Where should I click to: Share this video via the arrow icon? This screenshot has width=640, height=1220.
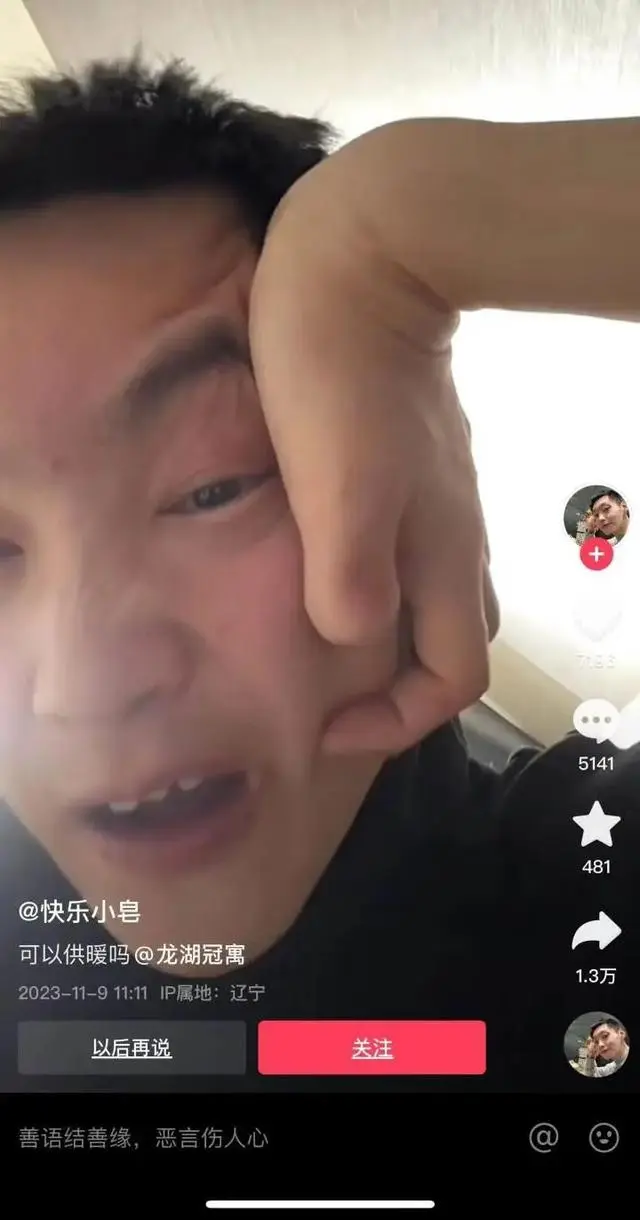click(596, 932)
